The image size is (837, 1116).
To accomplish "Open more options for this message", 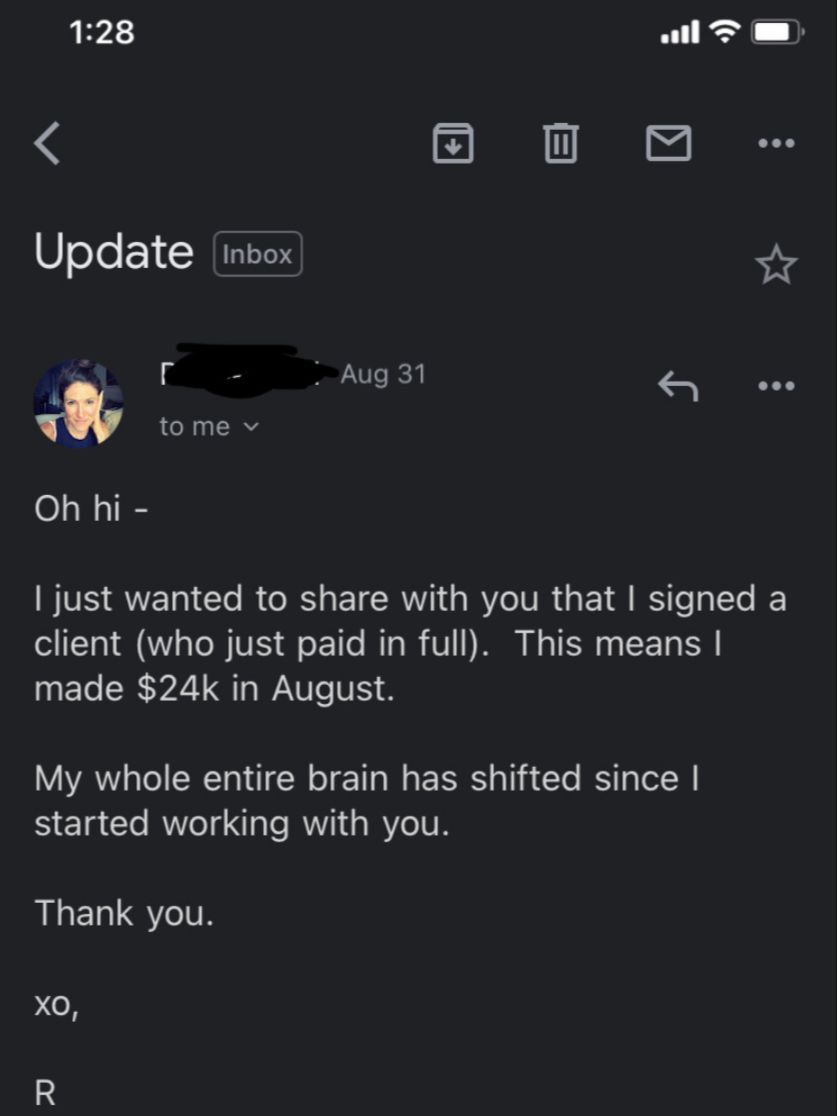I will (776, 384).
